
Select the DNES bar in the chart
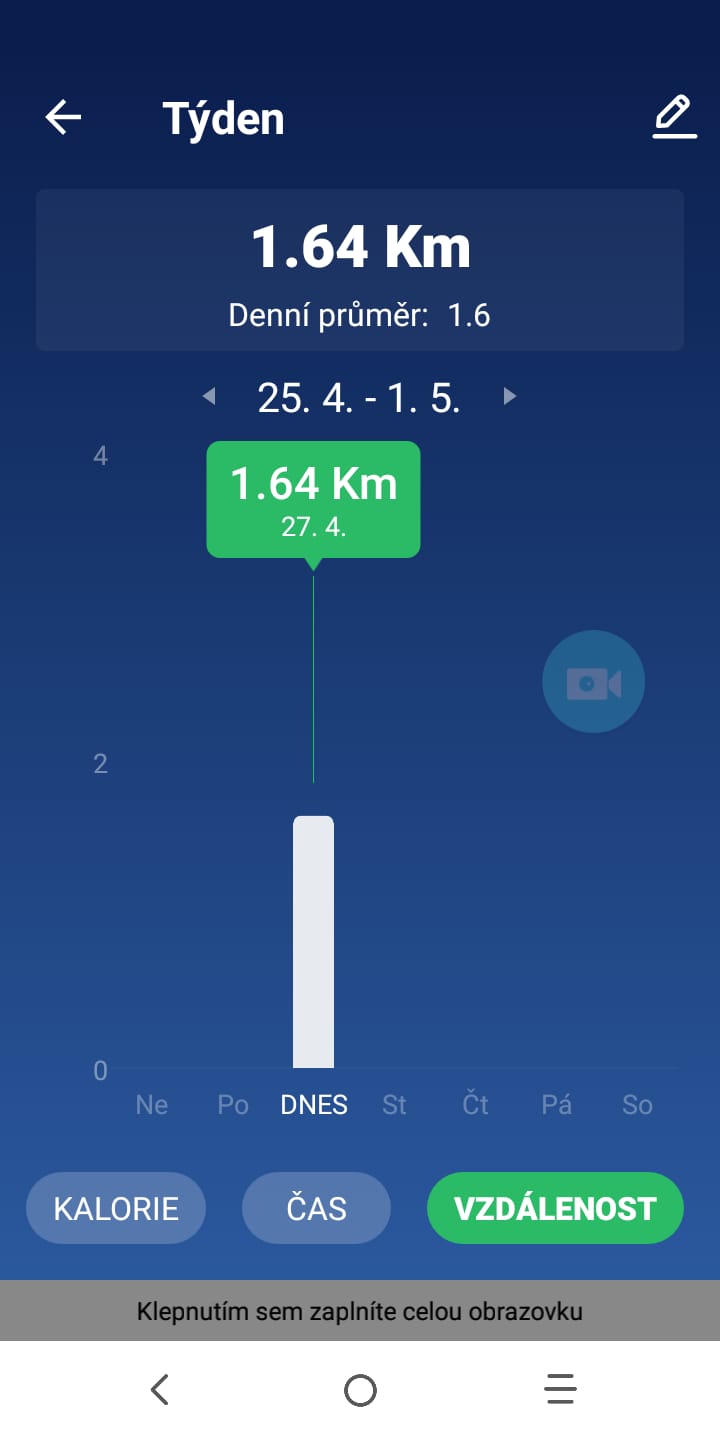(313, 942)
